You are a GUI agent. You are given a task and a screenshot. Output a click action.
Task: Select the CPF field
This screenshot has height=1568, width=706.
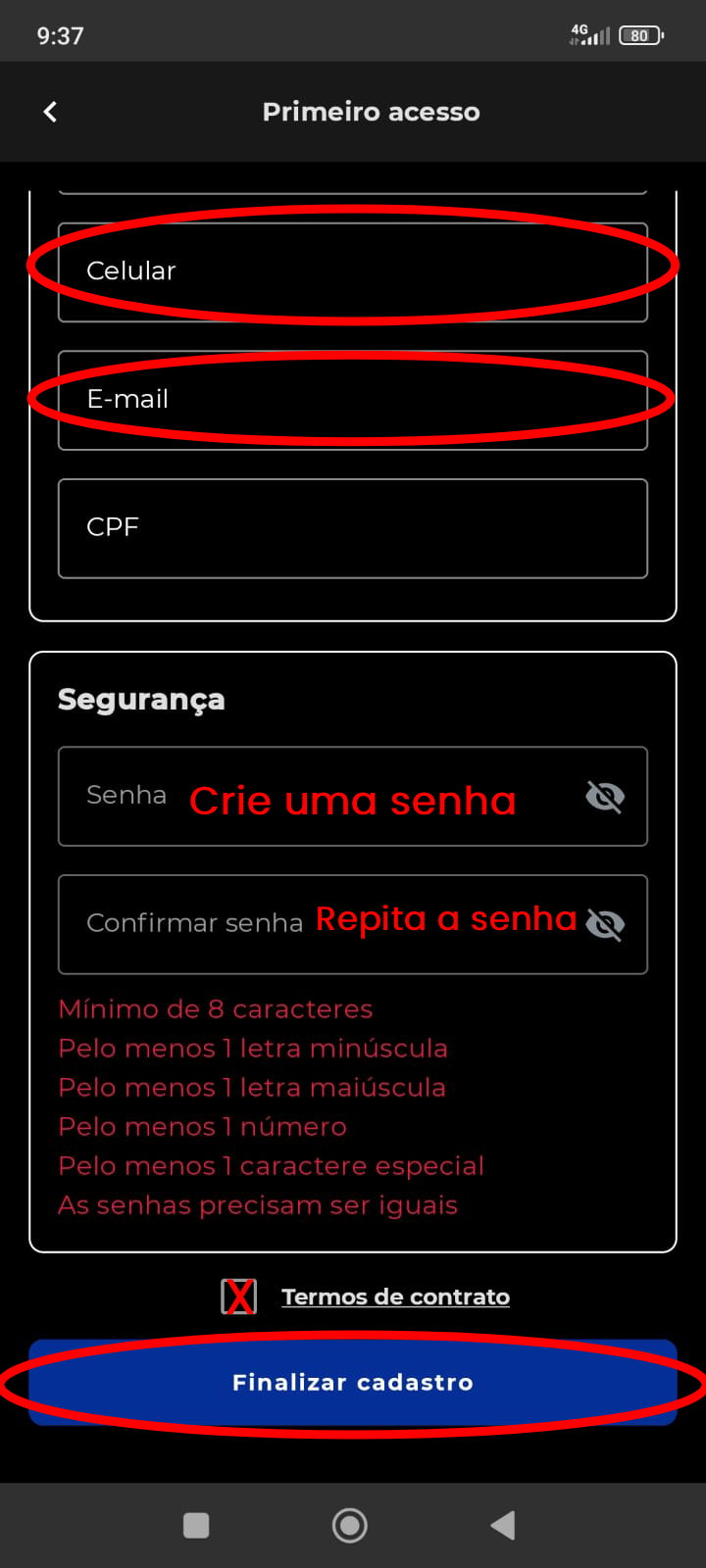pyautogui.click(x=353, y=528)
